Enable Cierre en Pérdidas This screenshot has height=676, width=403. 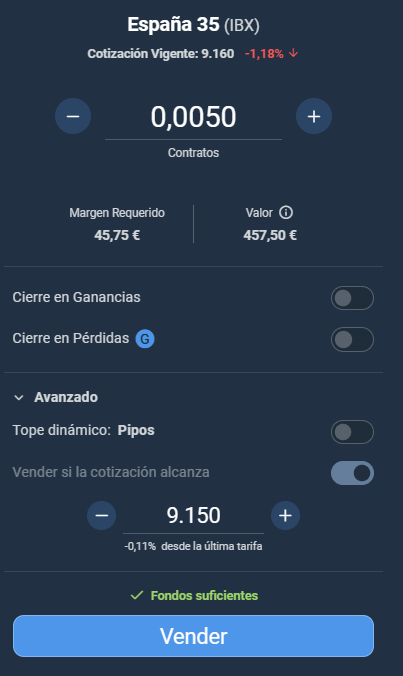pyautogui.click(x=352, y=339)
